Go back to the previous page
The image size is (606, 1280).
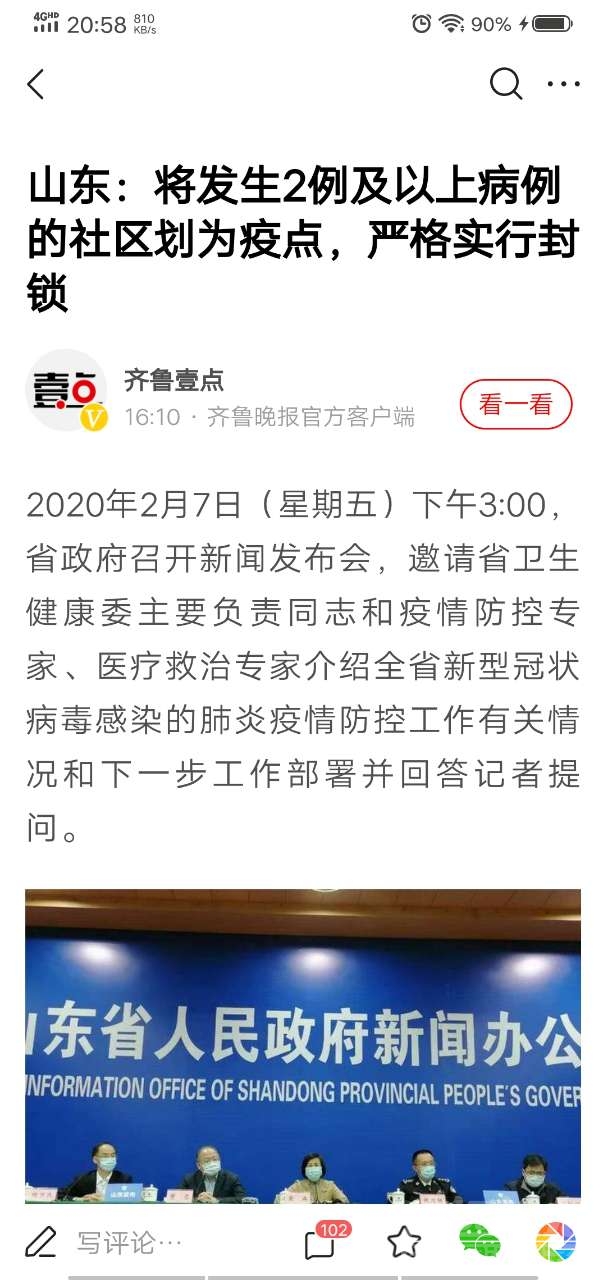tap(36, 85)
